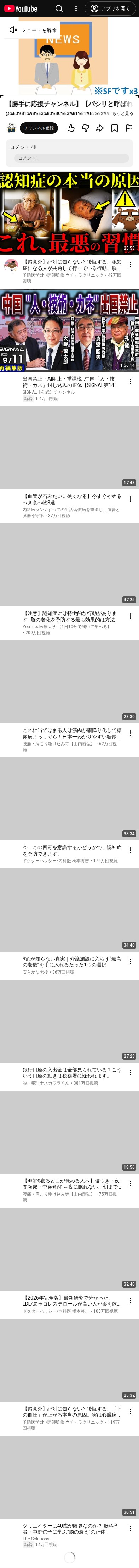Open video 銀行口座の入出金は全部見られている
The height and width of the screenshot is (1568, 139).
72,1073
